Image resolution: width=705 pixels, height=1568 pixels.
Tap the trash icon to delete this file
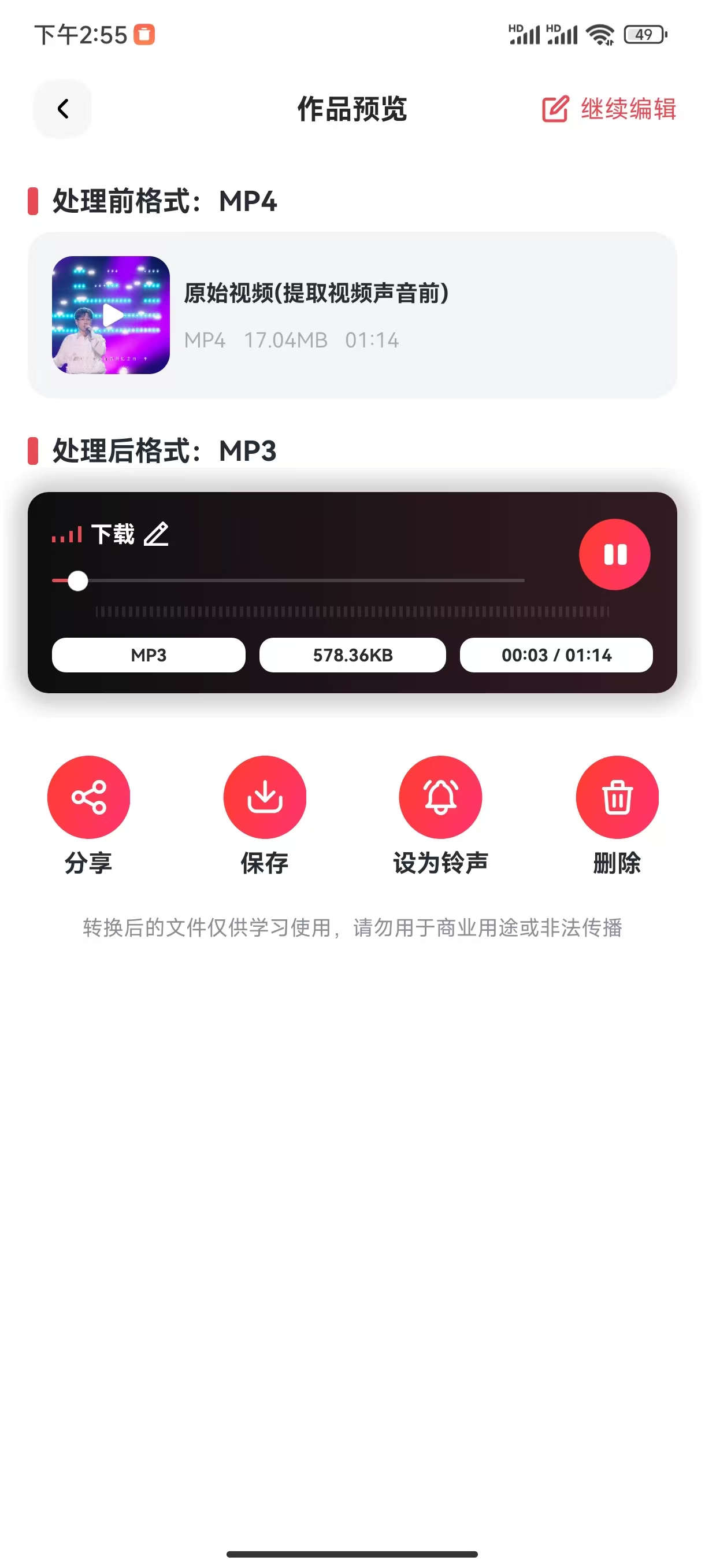[x=617, y=797]
